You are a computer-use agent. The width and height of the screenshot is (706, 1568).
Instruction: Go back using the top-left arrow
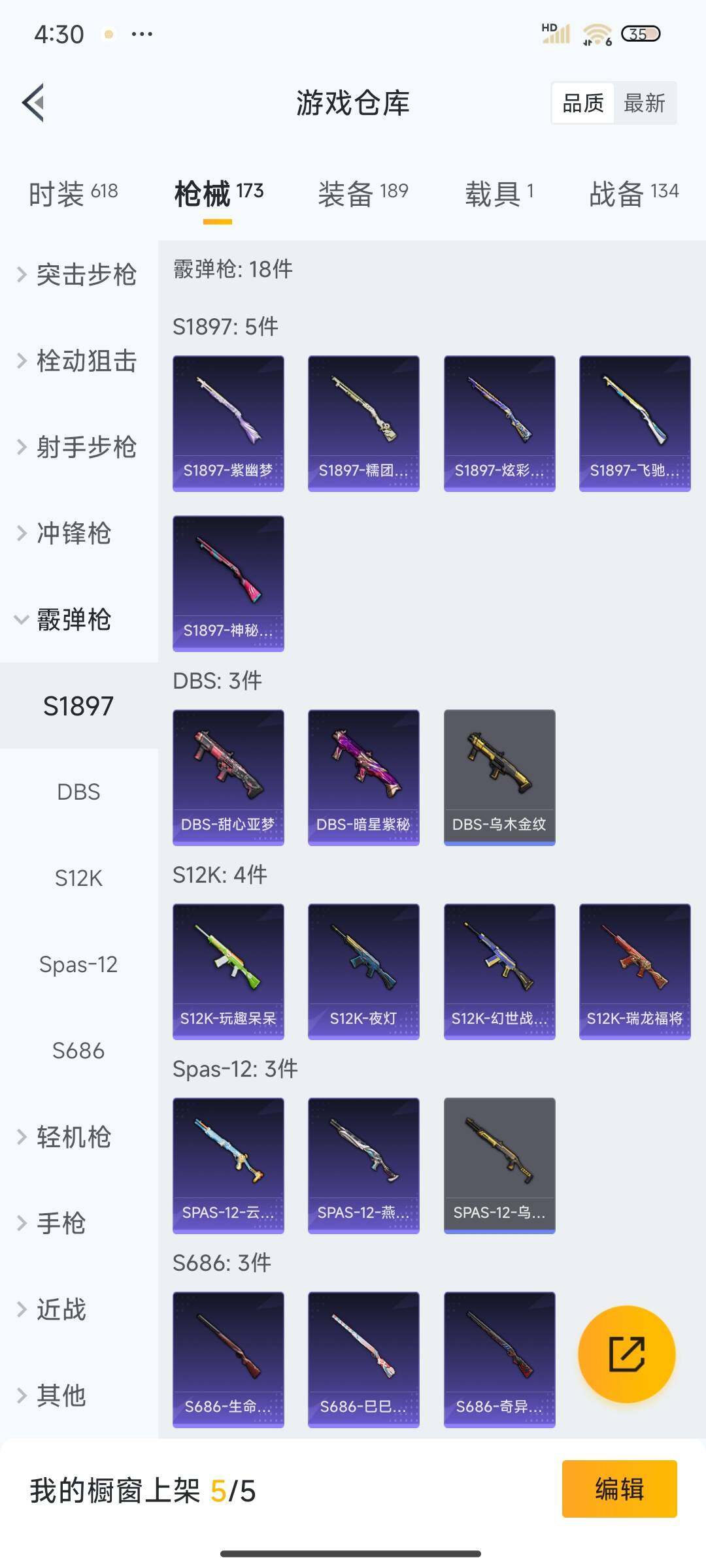[34, 103]
